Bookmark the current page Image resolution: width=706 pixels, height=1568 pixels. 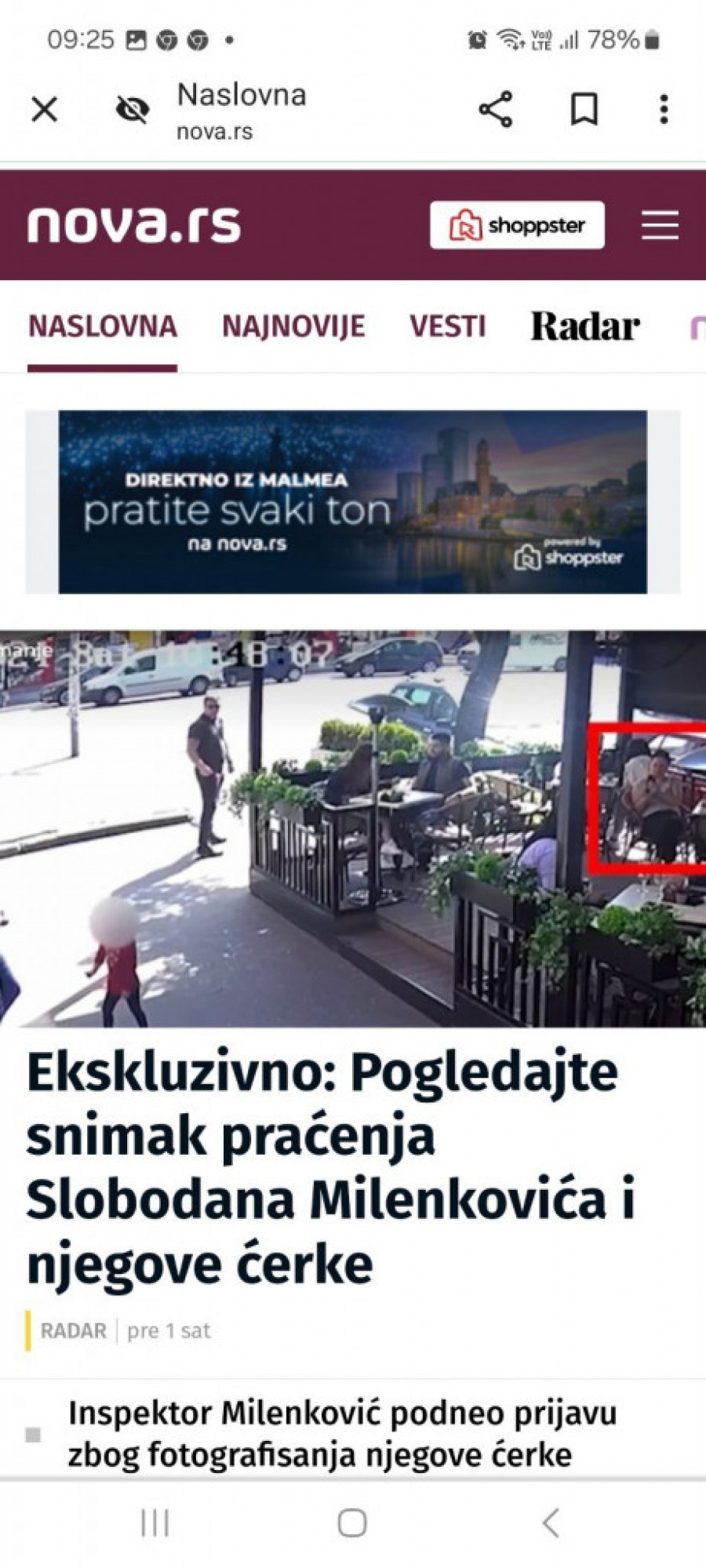coord(584,109)
